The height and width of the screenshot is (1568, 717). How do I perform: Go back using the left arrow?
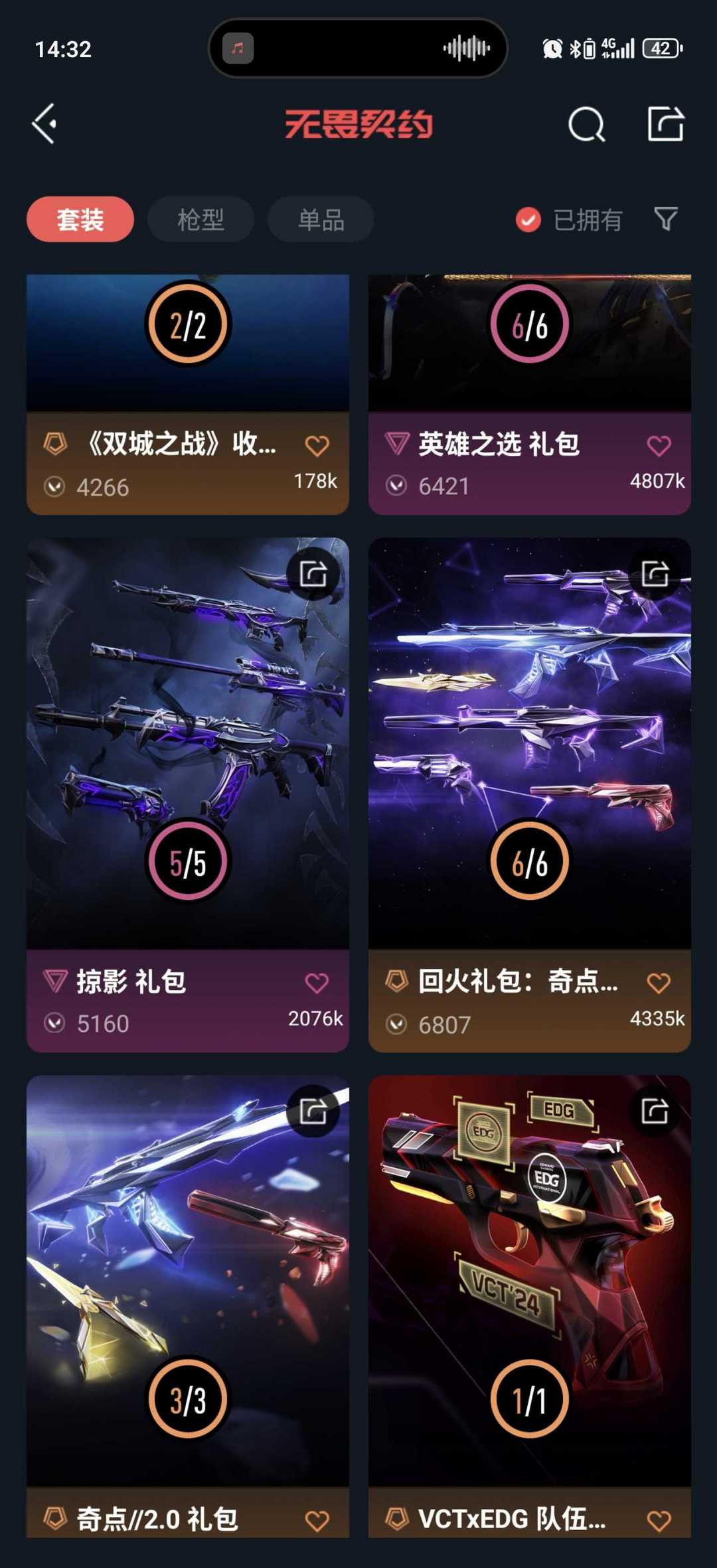44,123
